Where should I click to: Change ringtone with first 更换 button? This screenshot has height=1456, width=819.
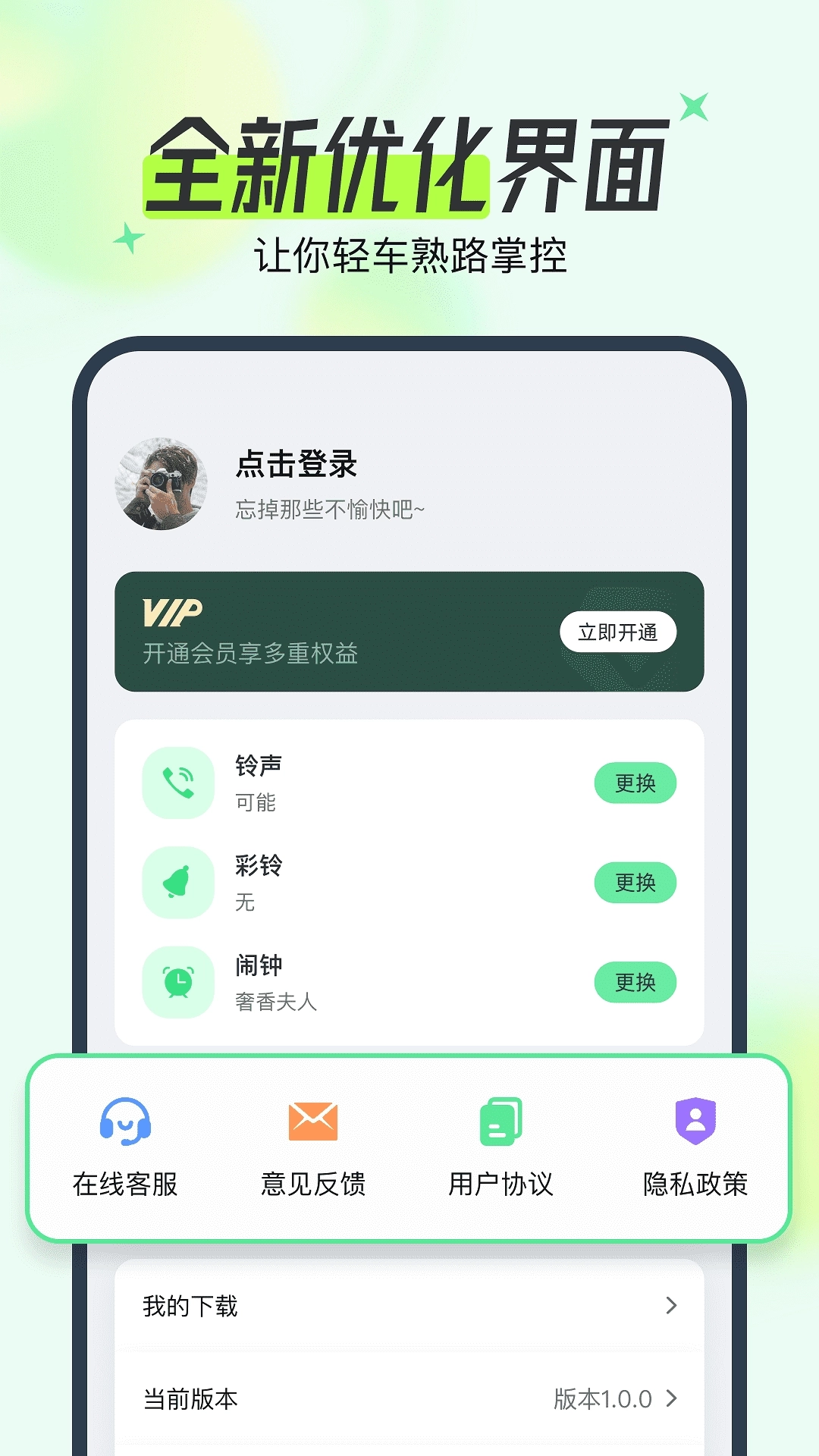click(635, 783)
